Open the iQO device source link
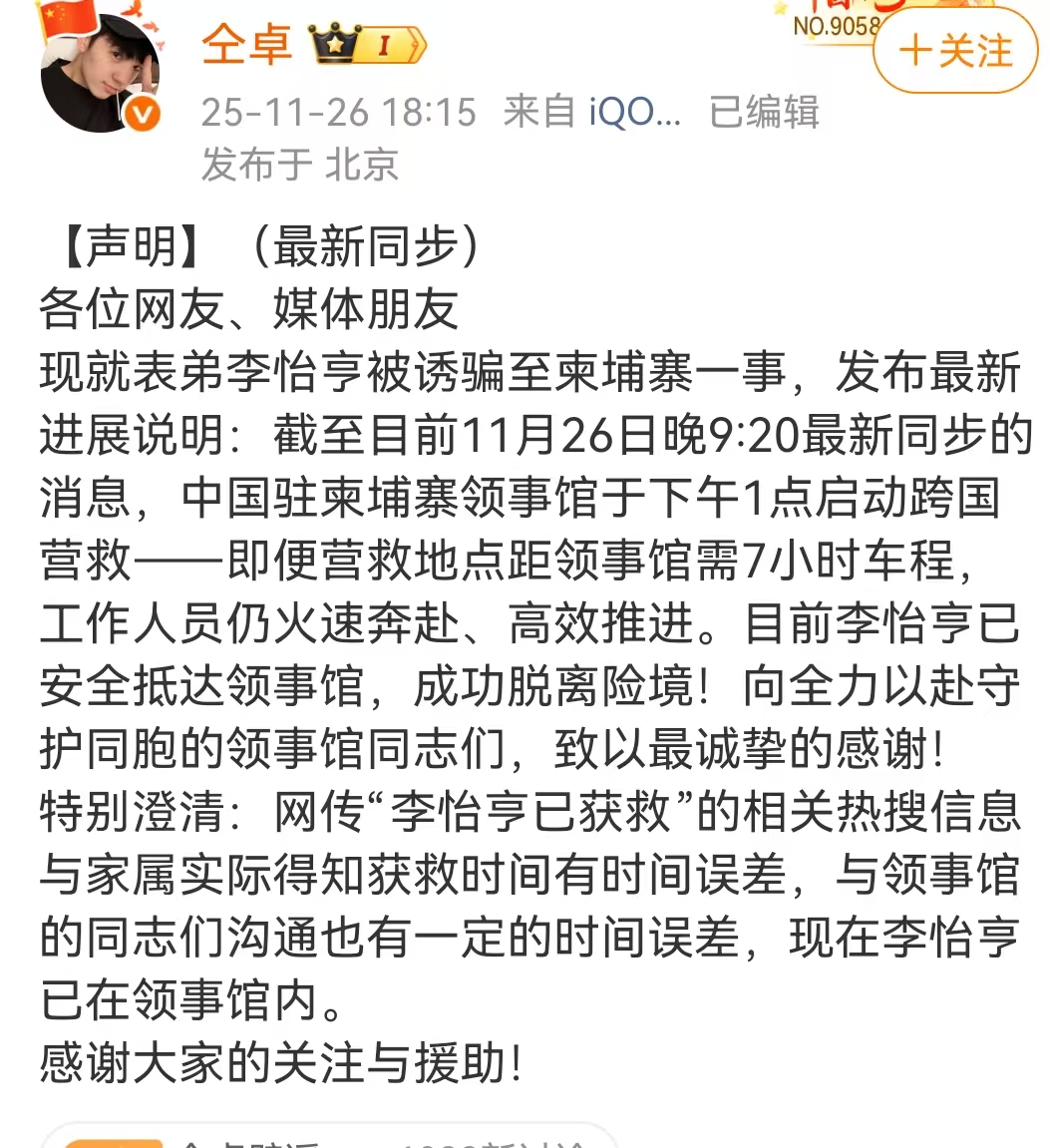1050x1148 pixels. coord(635,112)
